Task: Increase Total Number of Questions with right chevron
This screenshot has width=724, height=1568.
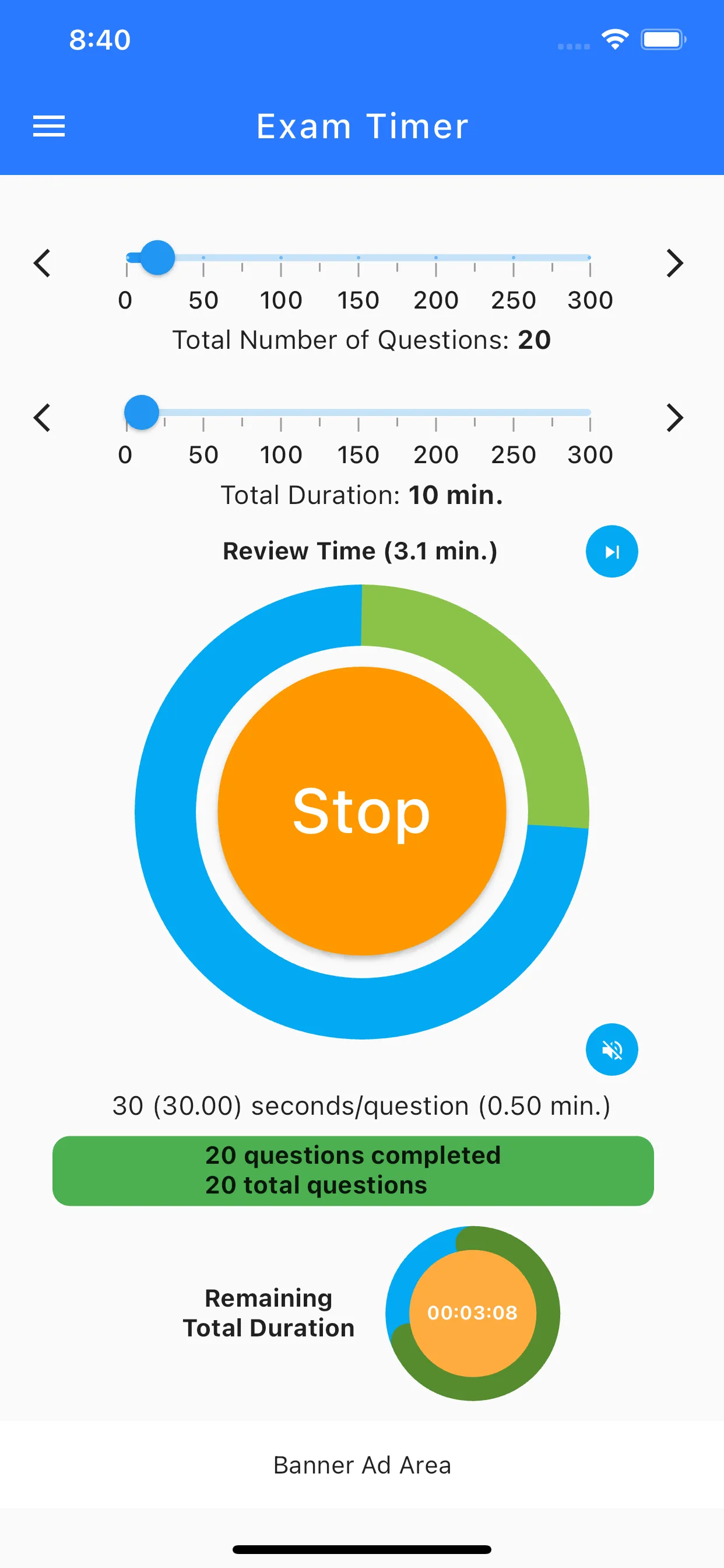Action: (x=676, y=264)
